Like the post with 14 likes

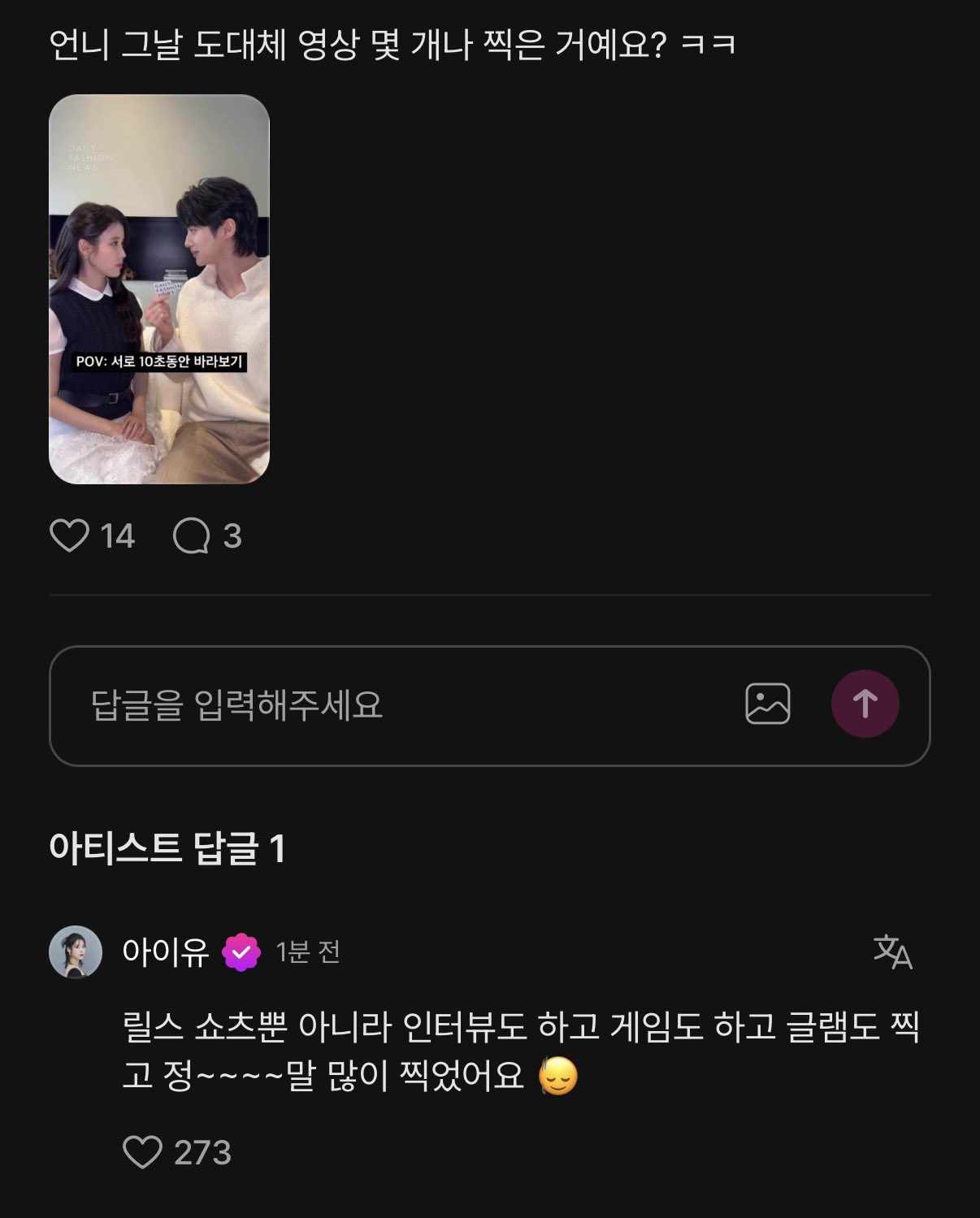[70, 536]
